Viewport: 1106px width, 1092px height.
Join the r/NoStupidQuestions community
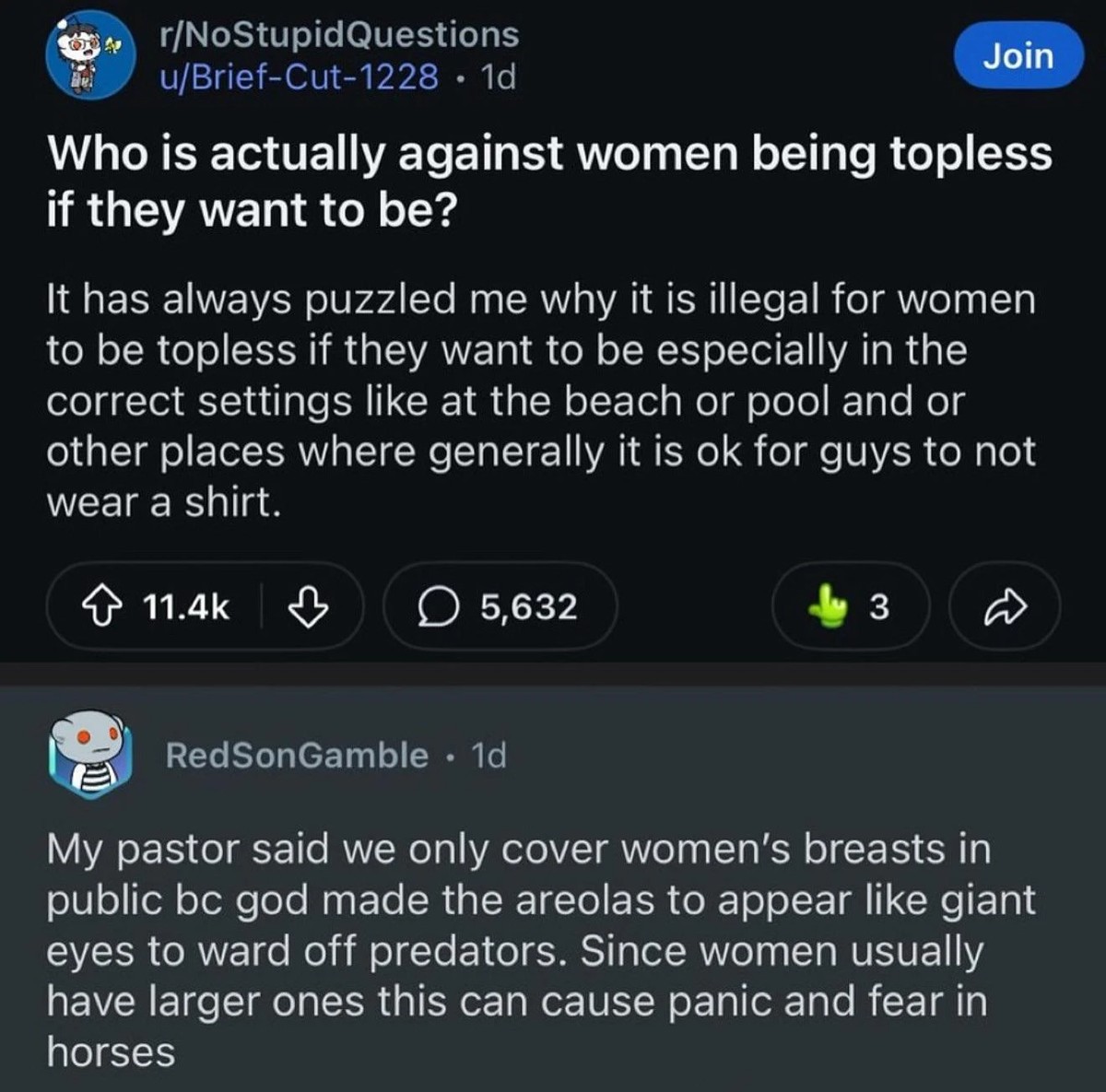tap(1018, 56)
